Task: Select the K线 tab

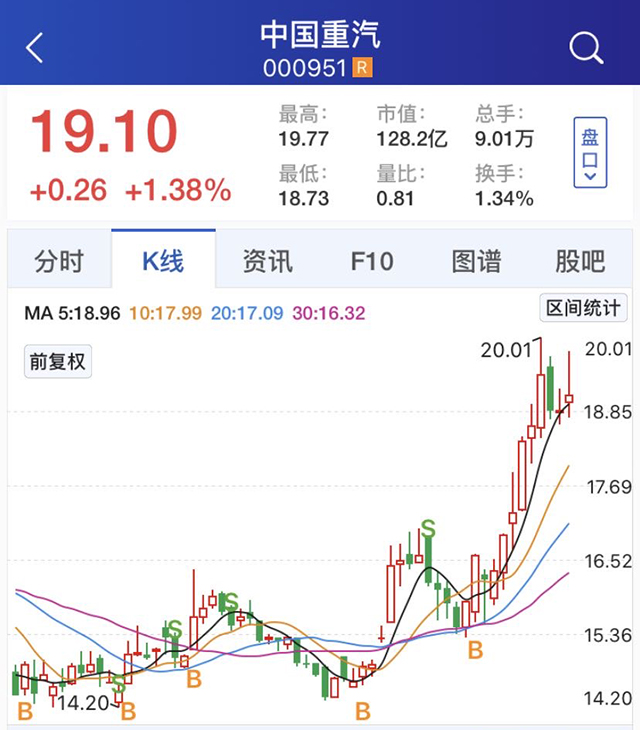Action: pyautogui.click(x=163, y=262)
